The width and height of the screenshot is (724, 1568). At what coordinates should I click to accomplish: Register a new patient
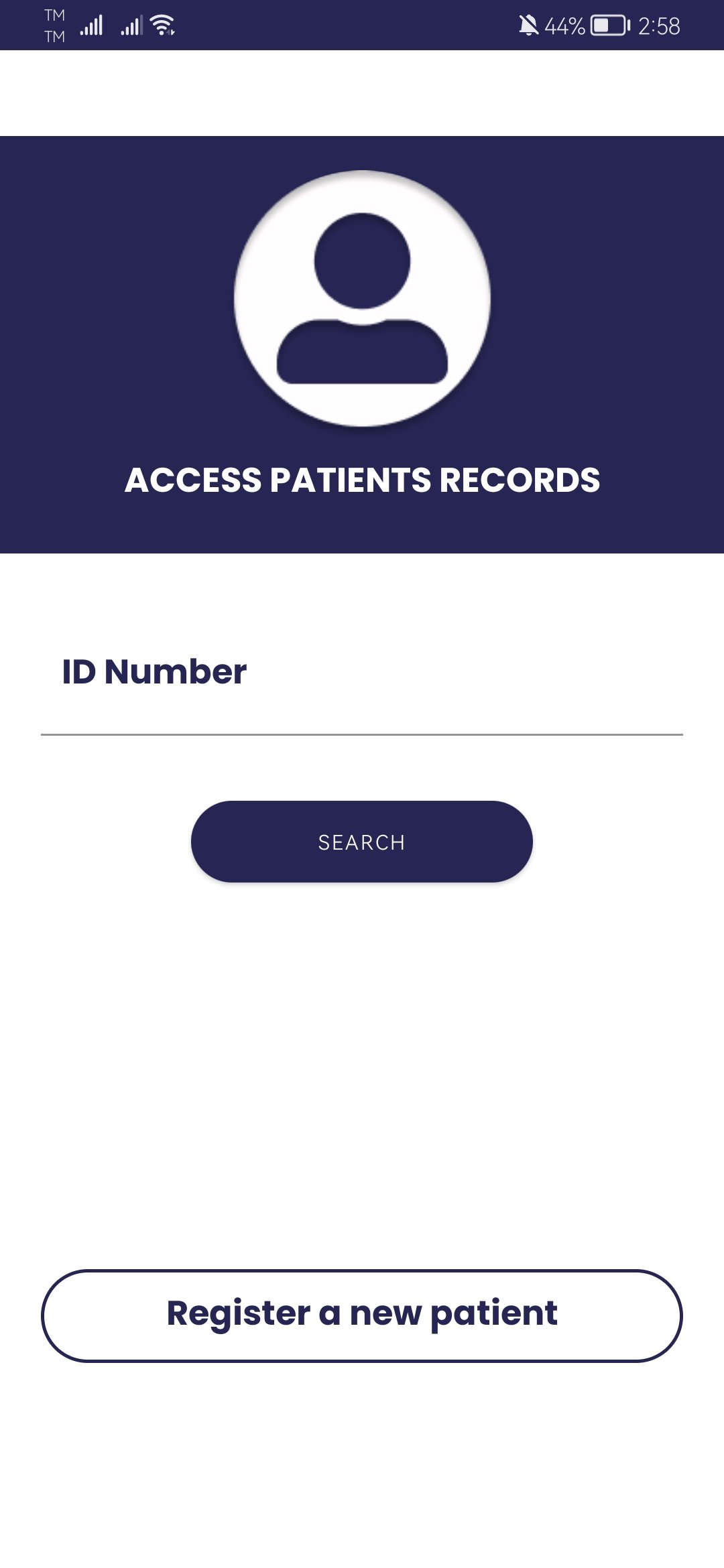pyautogui.click(x=362, y=1316)
